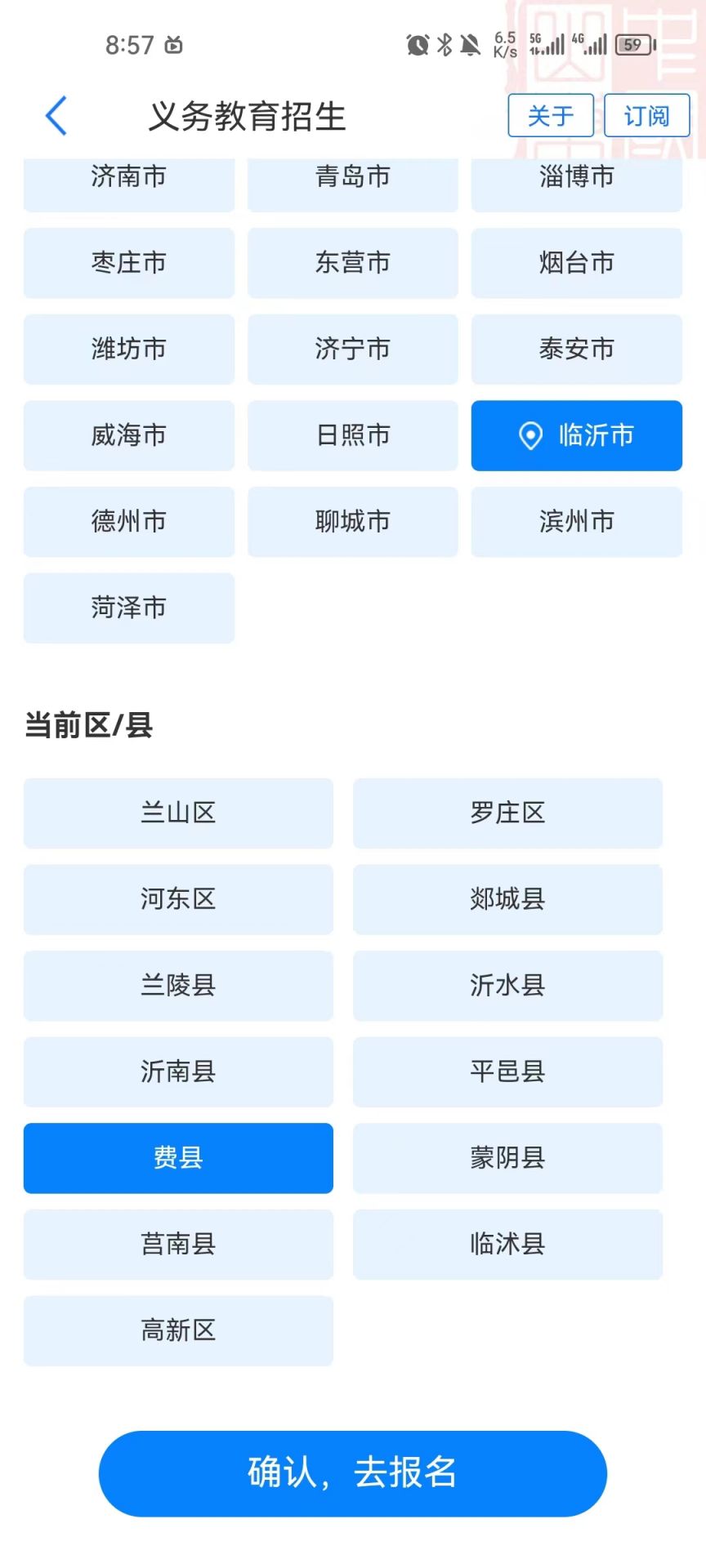Pick 沂水县 county
Viewport: 706px width, 1568px height.
pyautogui.click(x=507, y=986)
